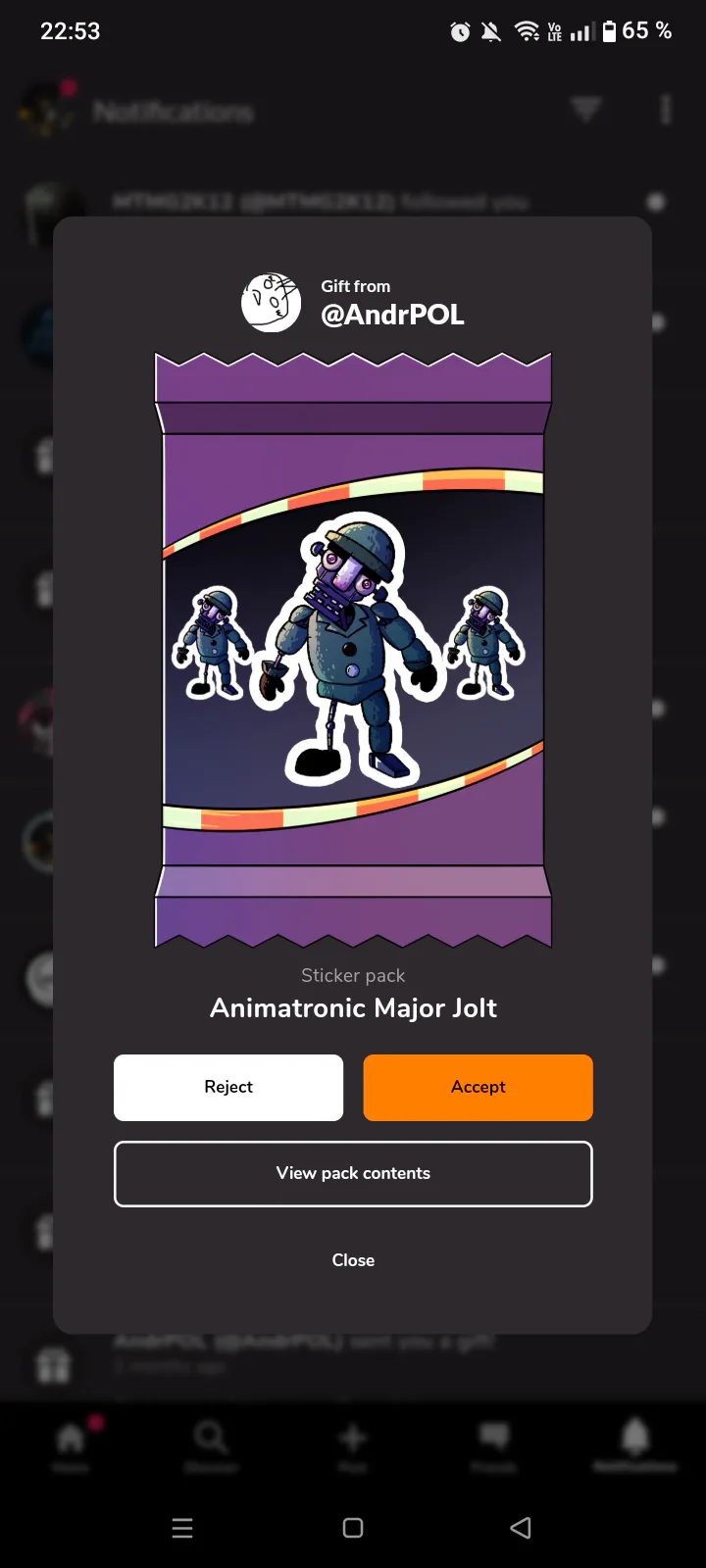This screenshot has height=1568, width=706.
Task: Open @AndrPOL's profile avatar
Action: click(271, 303)
